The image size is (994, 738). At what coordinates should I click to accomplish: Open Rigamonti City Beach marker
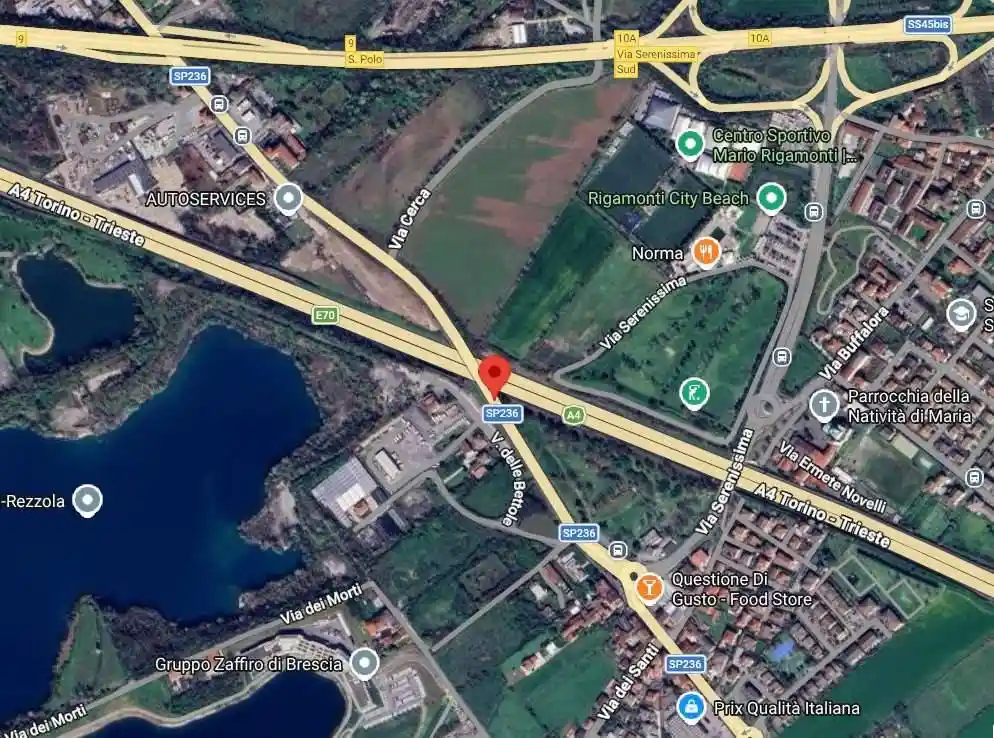click(769, 198)
